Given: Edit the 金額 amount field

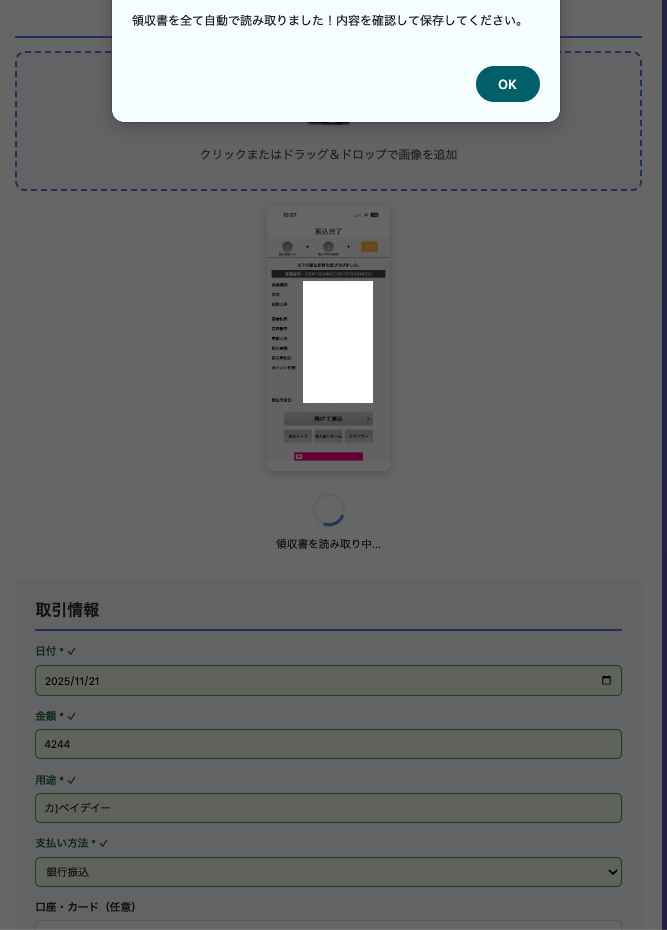Looking at the screenshot, I should [328, 744].
